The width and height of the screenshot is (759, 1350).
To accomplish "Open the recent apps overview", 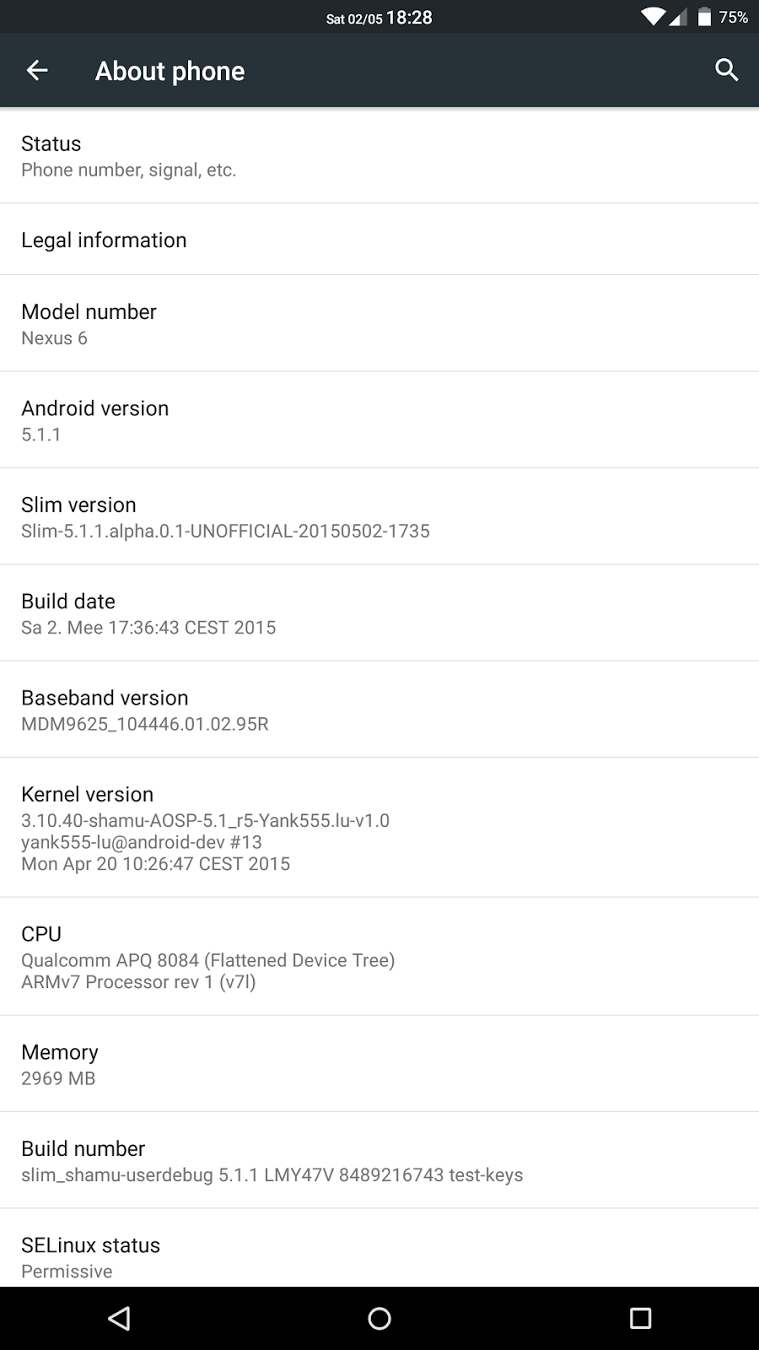I will coord(640,1319).
